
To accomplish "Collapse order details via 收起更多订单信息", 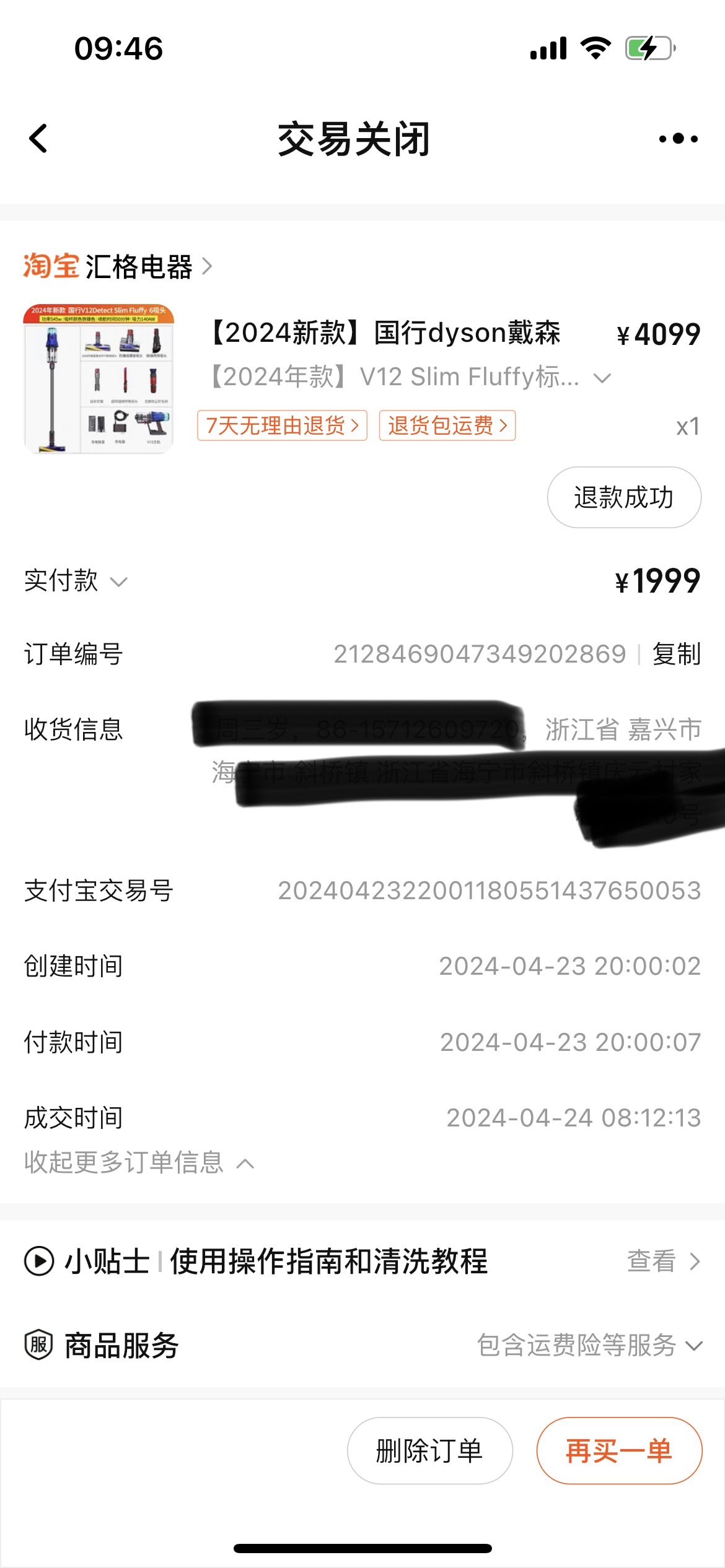I will click(139, 1162).
